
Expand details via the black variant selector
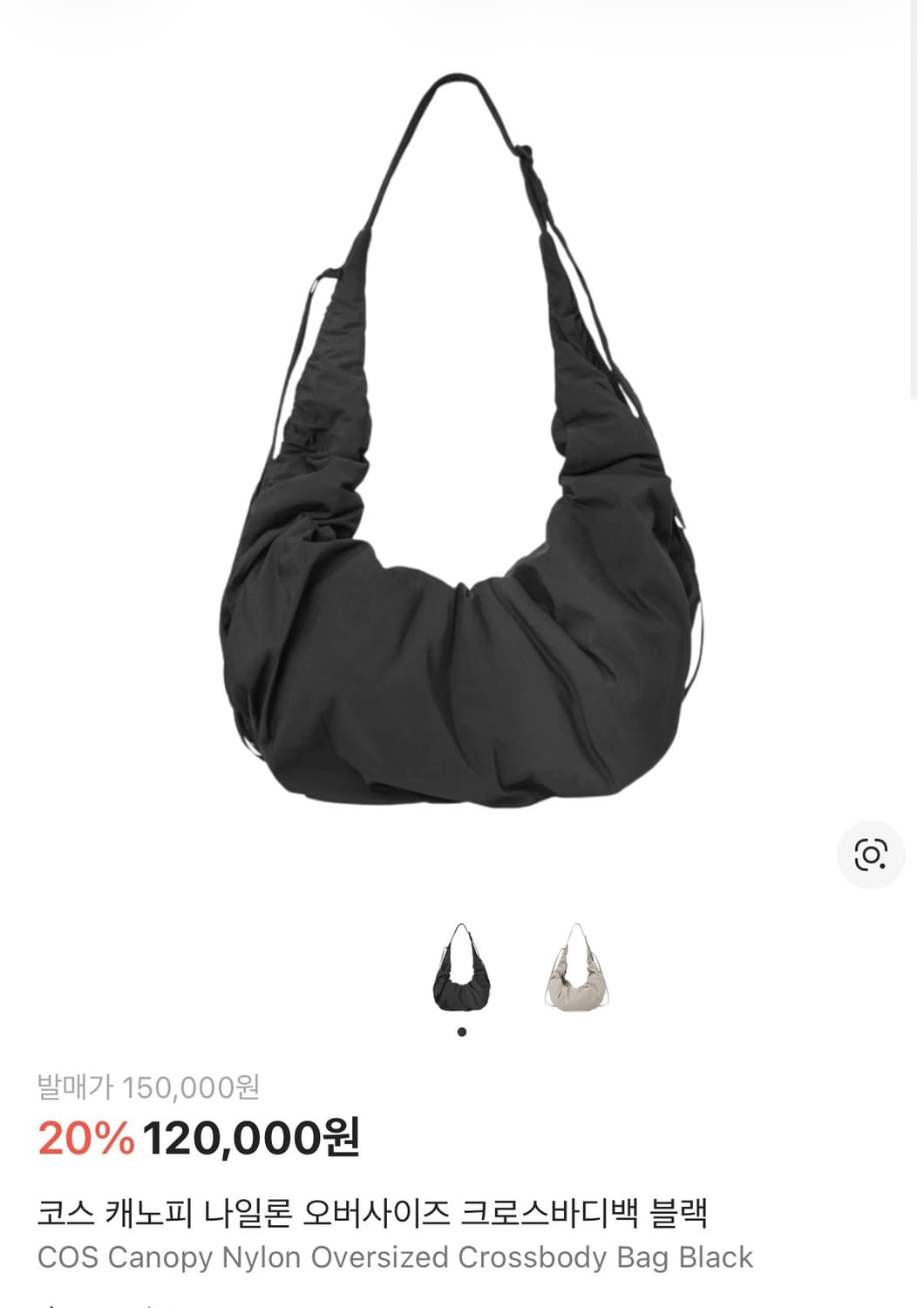click(x=461, y=967)
